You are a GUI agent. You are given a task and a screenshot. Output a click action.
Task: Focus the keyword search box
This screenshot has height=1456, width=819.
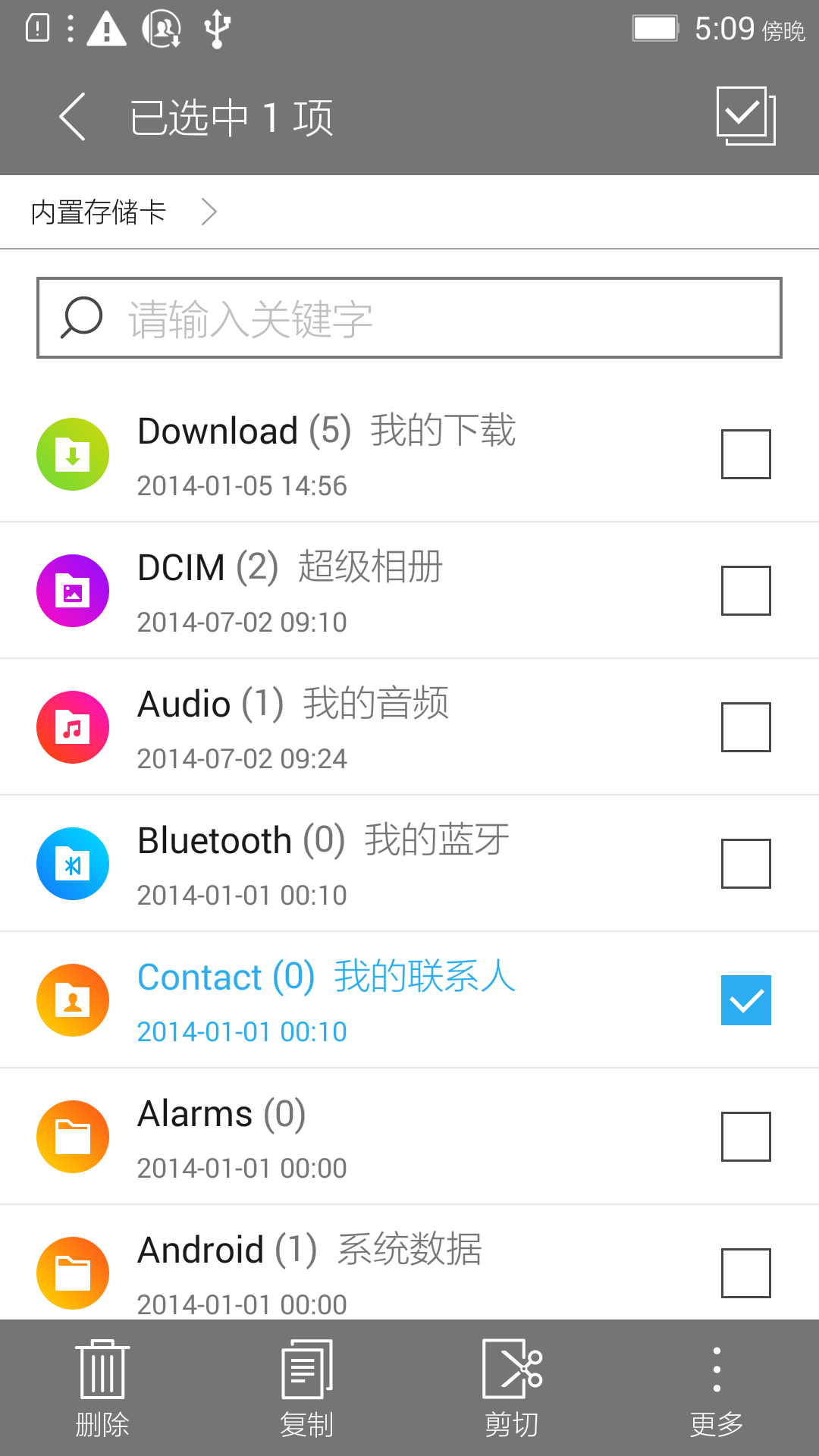tap(409, 318)
